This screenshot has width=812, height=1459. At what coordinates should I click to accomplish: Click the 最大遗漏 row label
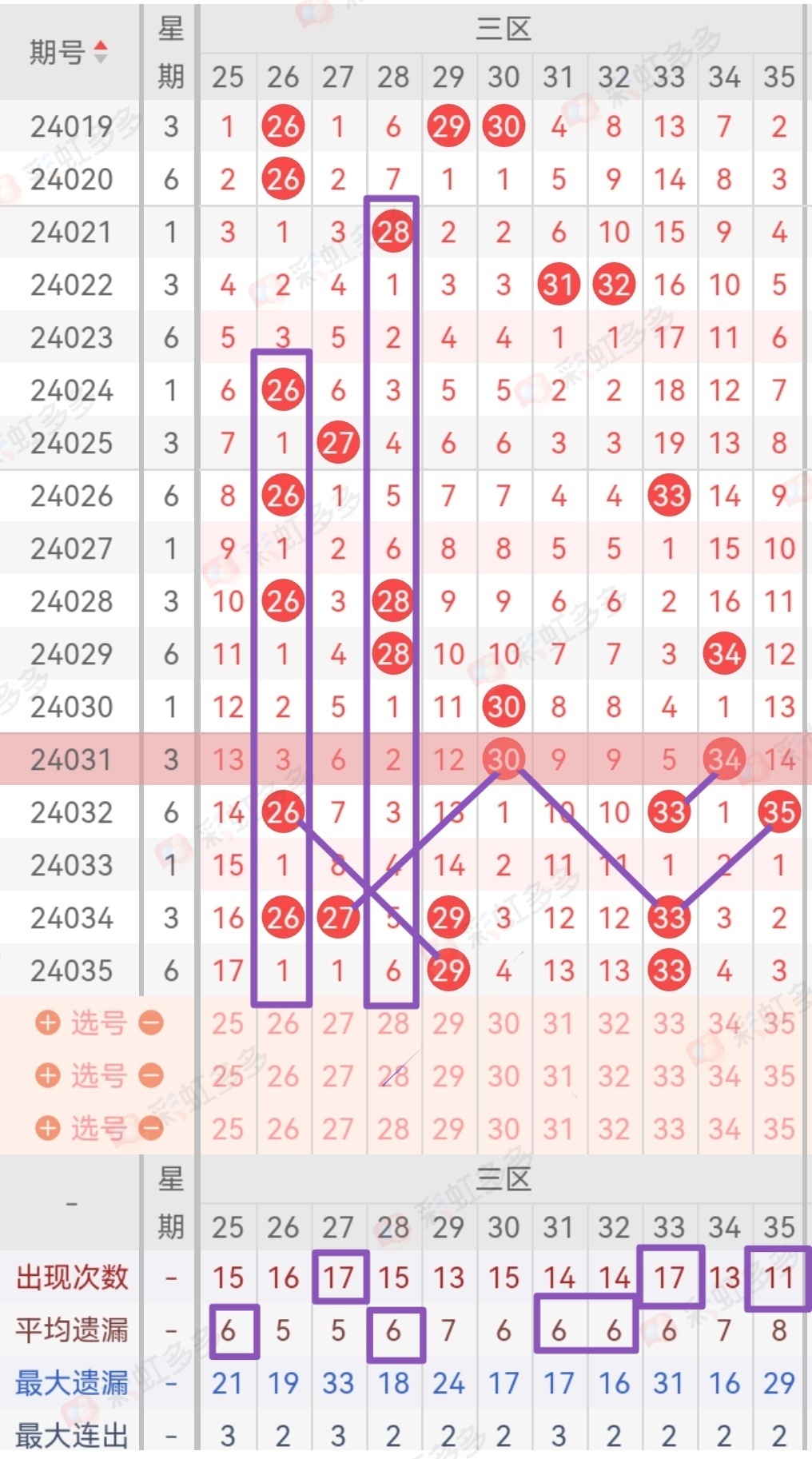click(70, 1382)
